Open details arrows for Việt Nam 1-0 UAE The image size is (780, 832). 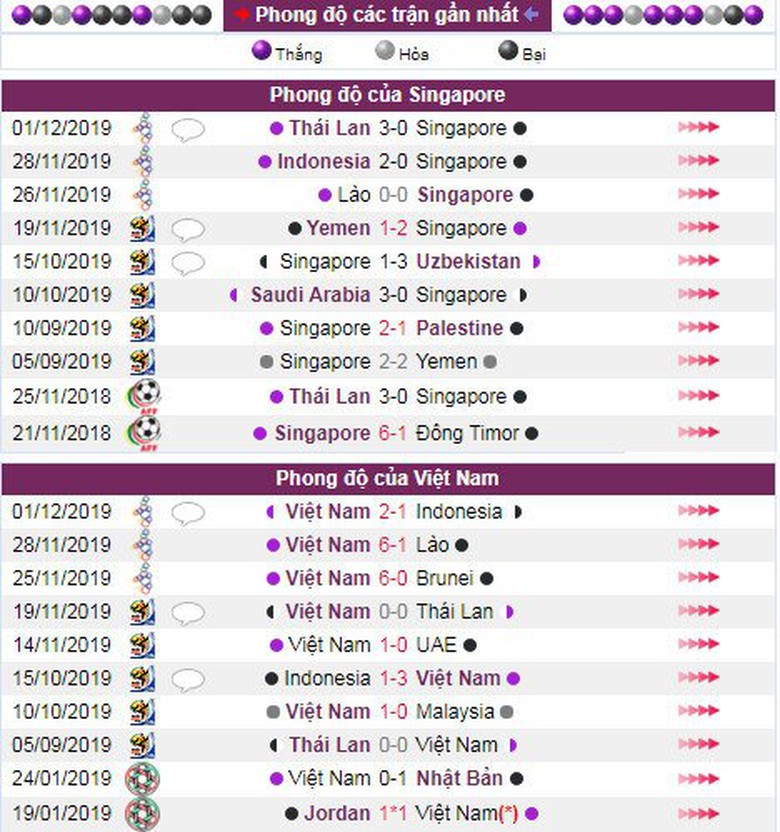tap(698, 645)
